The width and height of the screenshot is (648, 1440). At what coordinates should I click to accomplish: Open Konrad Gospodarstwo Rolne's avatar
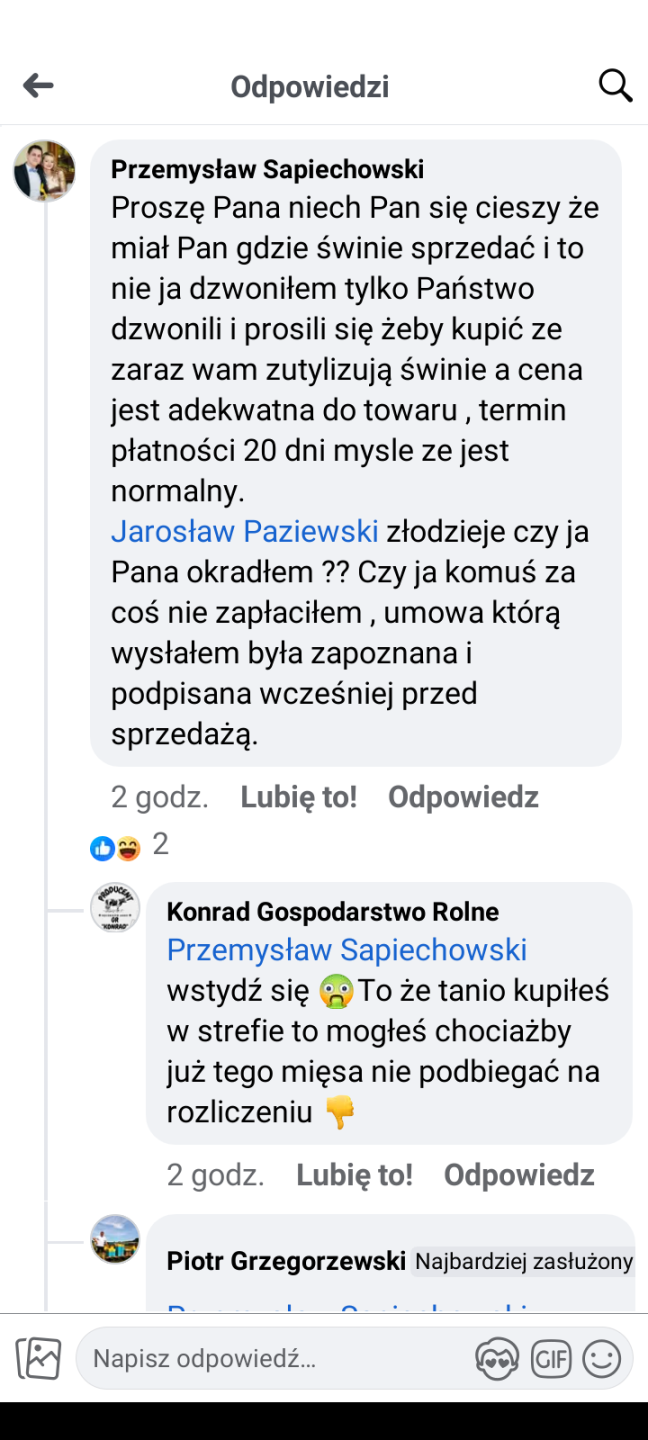click(x=115, y=908)
